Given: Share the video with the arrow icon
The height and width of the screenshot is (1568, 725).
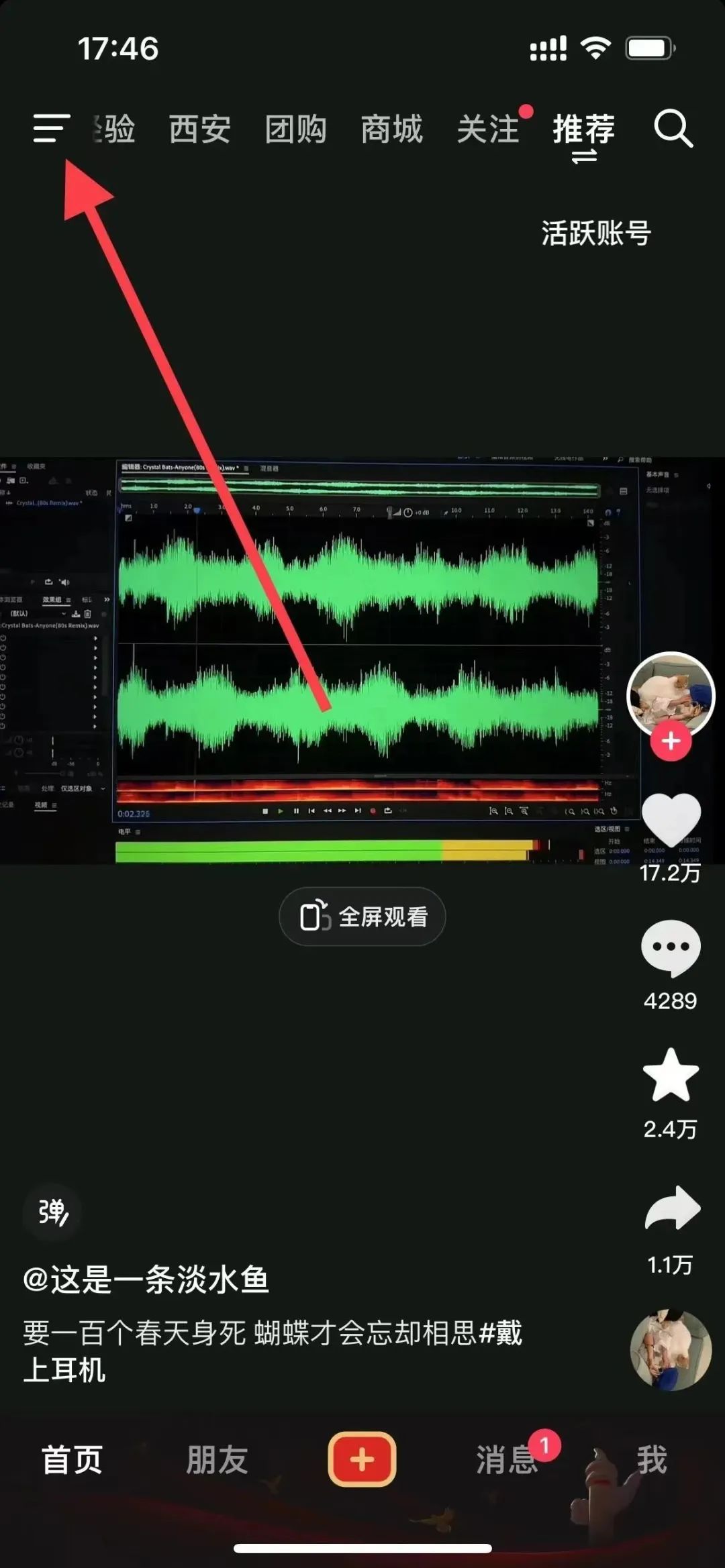Looking at the screenshot, I should (x=672, y=1208).
